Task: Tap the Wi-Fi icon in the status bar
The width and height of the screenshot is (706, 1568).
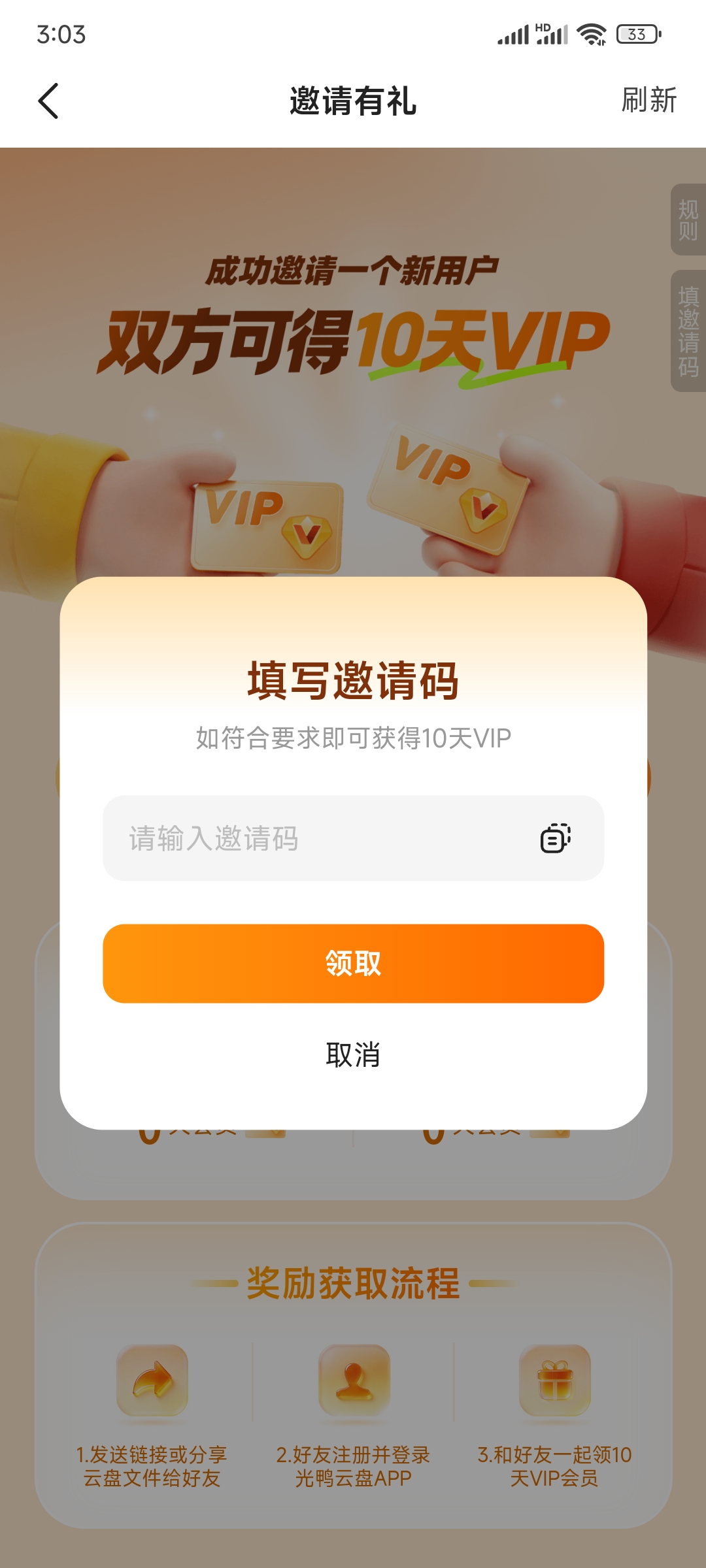Action: tap(592, 34)
